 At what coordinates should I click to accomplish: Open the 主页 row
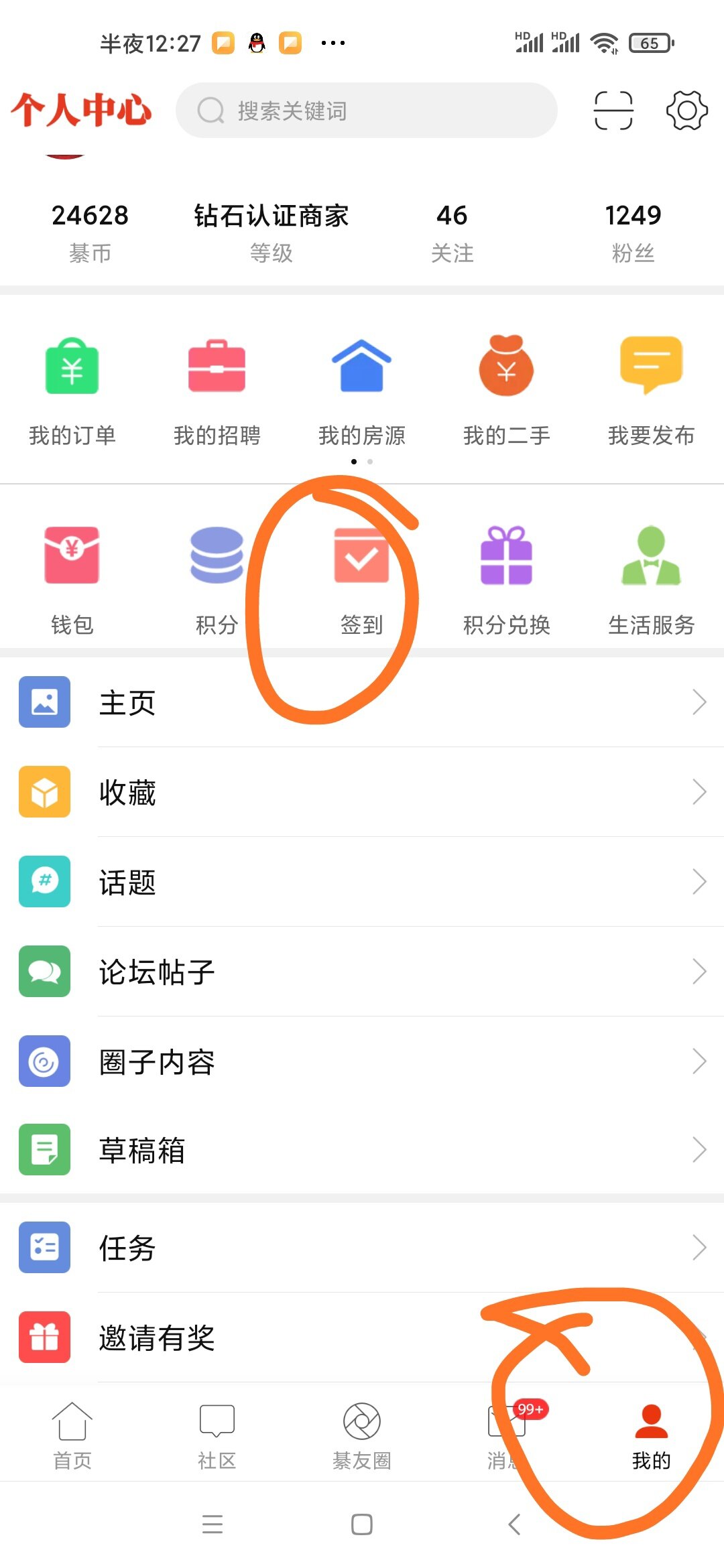pyautogui.click(x=362, y=702)
